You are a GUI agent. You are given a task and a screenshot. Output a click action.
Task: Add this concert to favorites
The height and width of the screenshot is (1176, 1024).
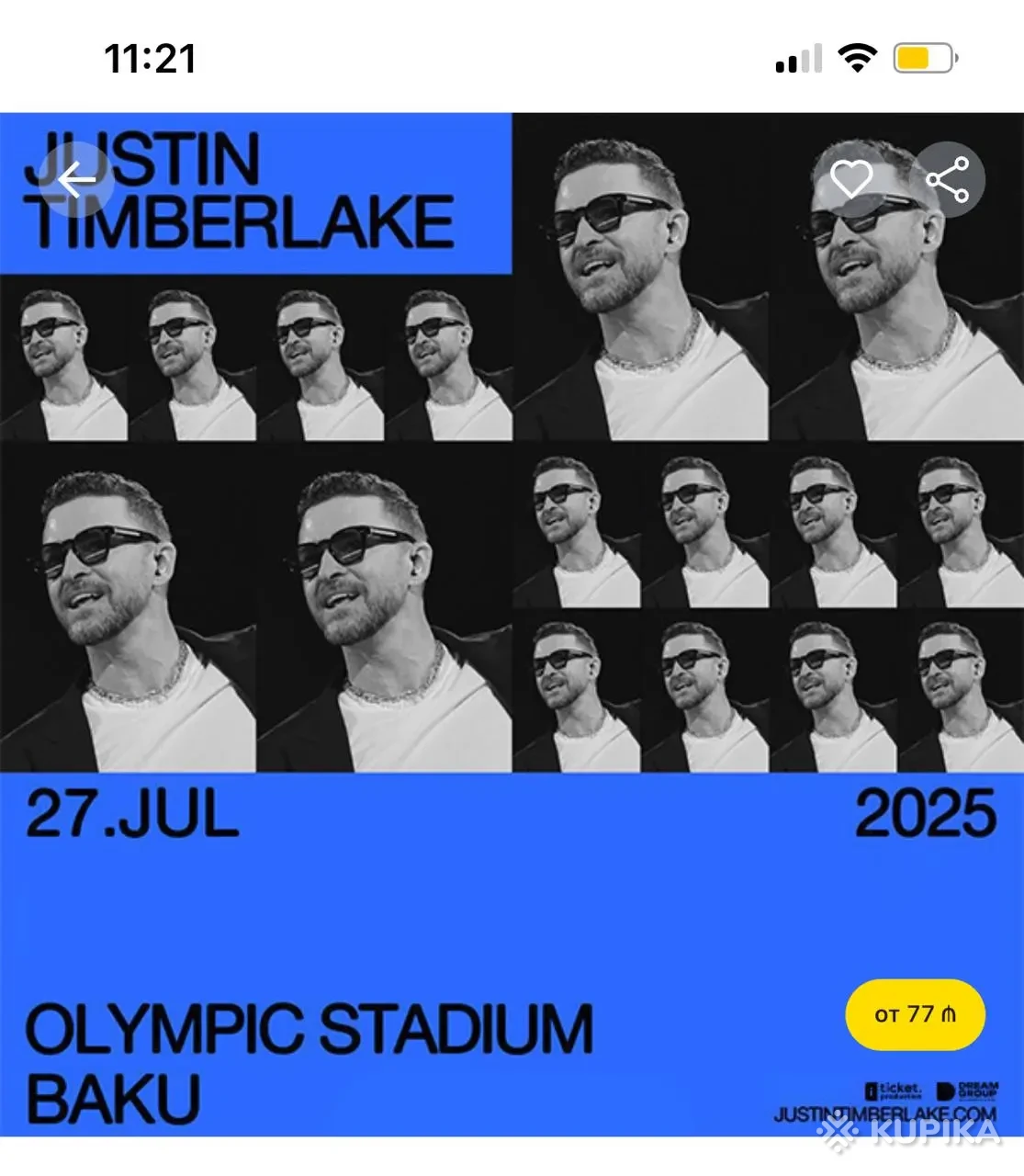click(x=851, y=178)
